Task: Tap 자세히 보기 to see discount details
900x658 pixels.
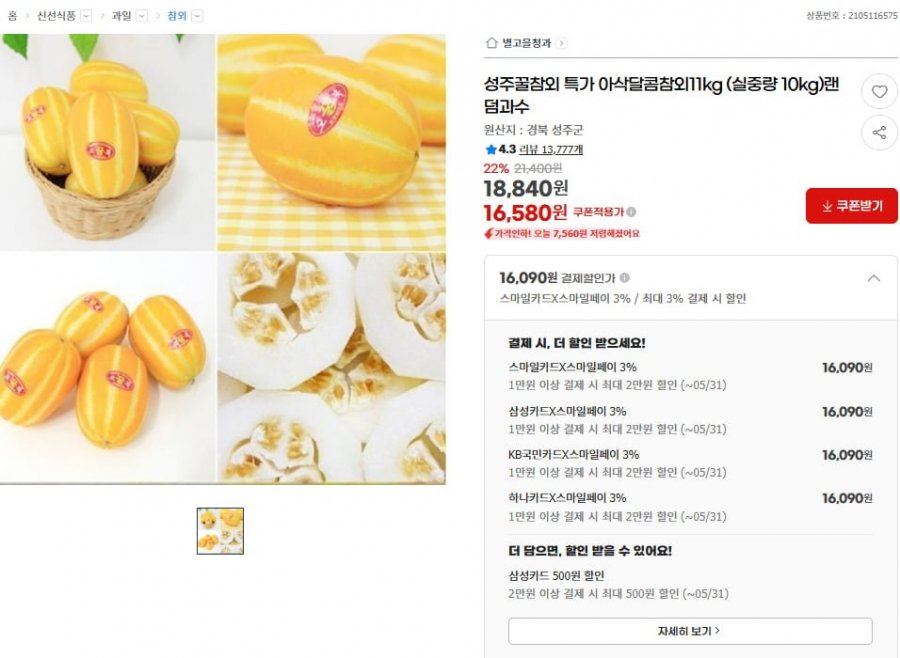Action: [690, 631]
